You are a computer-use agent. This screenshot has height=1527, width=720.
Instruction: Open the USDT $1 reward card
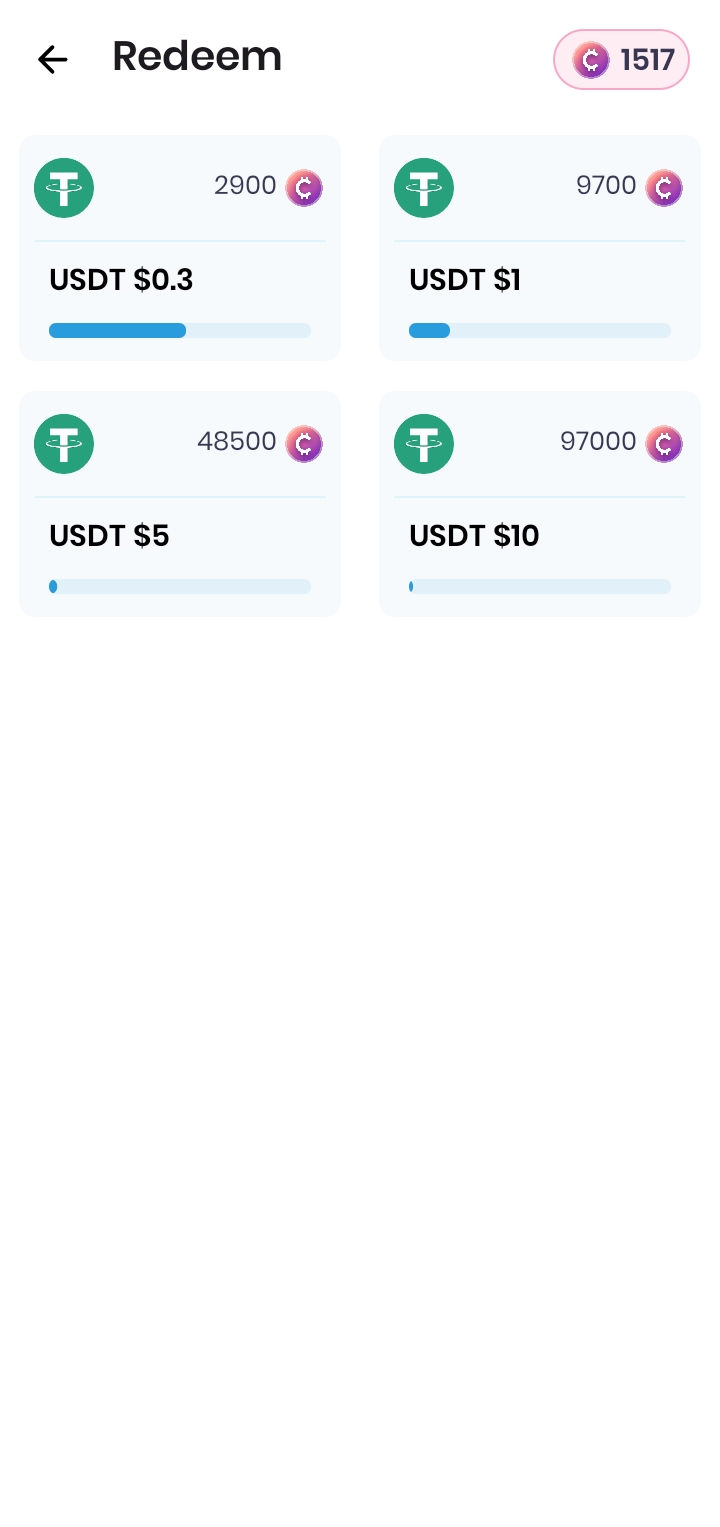(540, 248)
